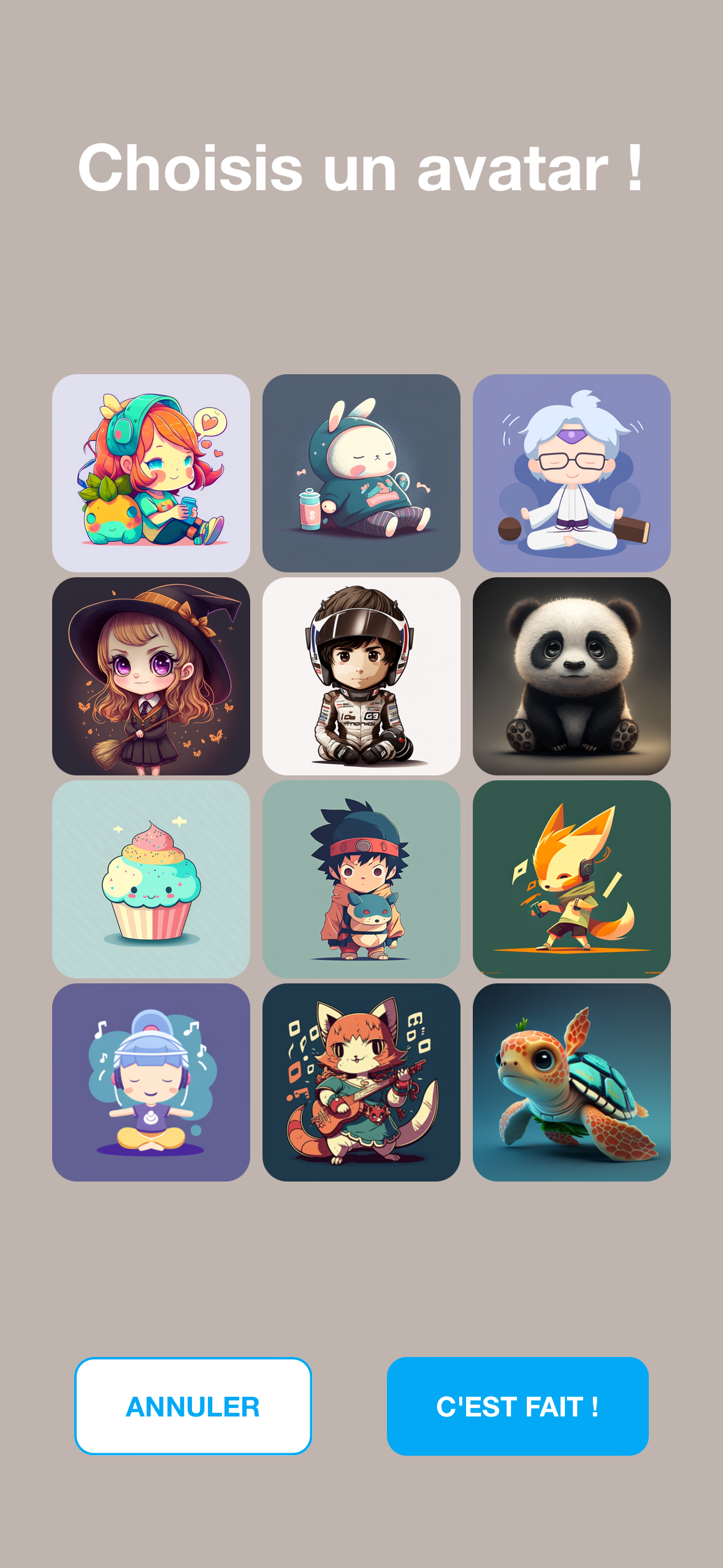Select the witch girl with broom avatar

point(151,676)
